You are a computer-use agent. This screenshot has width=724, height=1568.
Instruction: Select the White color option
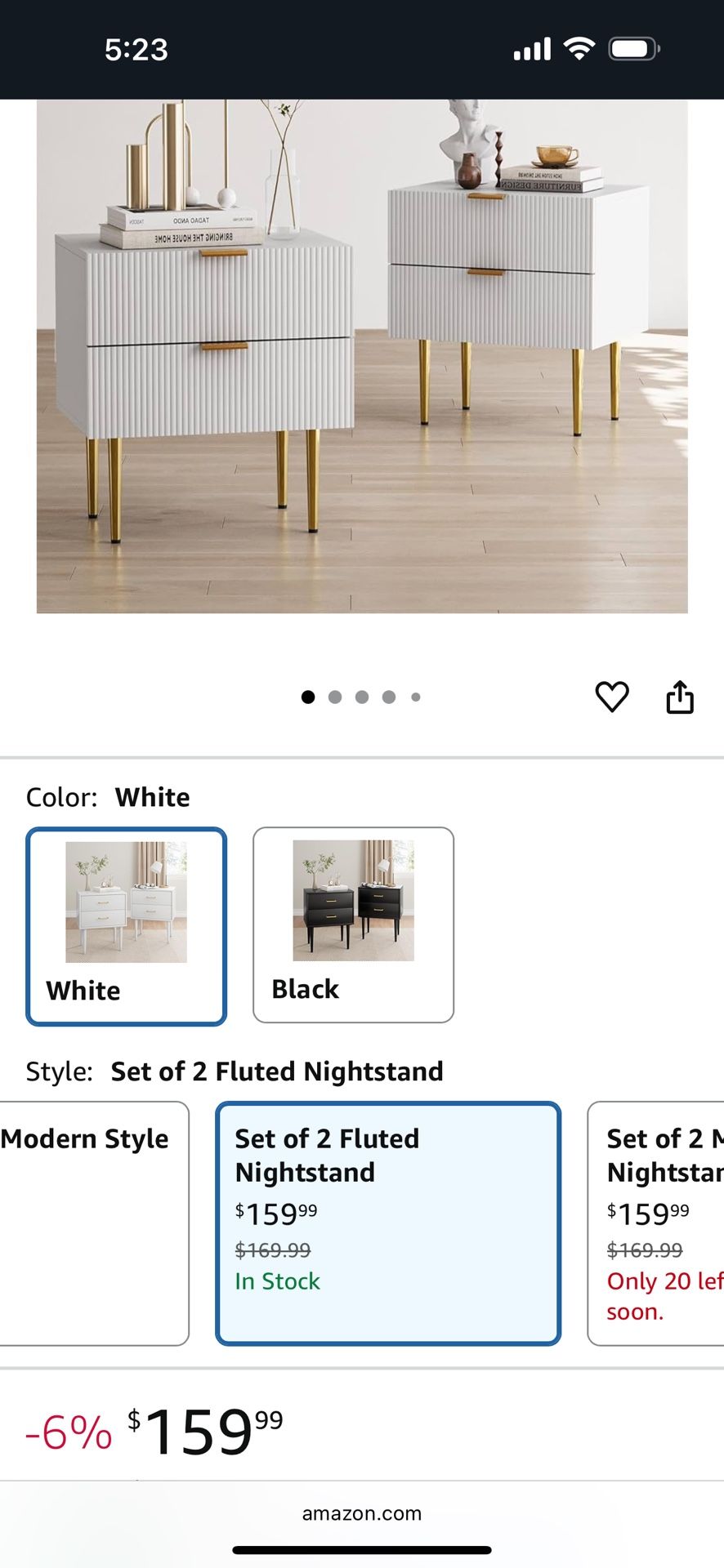click(x=127, y=926)
